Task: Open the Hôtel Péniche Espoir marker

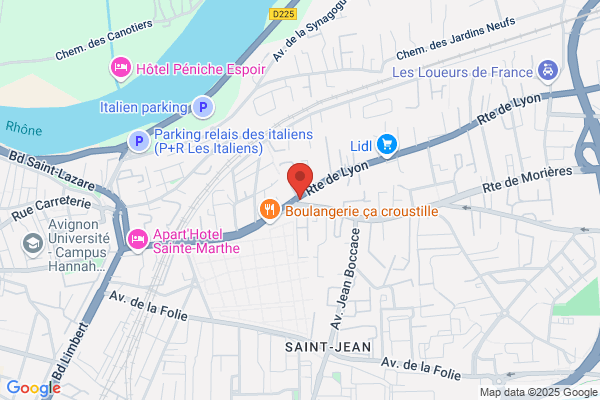Action: (x=121, y=69)
